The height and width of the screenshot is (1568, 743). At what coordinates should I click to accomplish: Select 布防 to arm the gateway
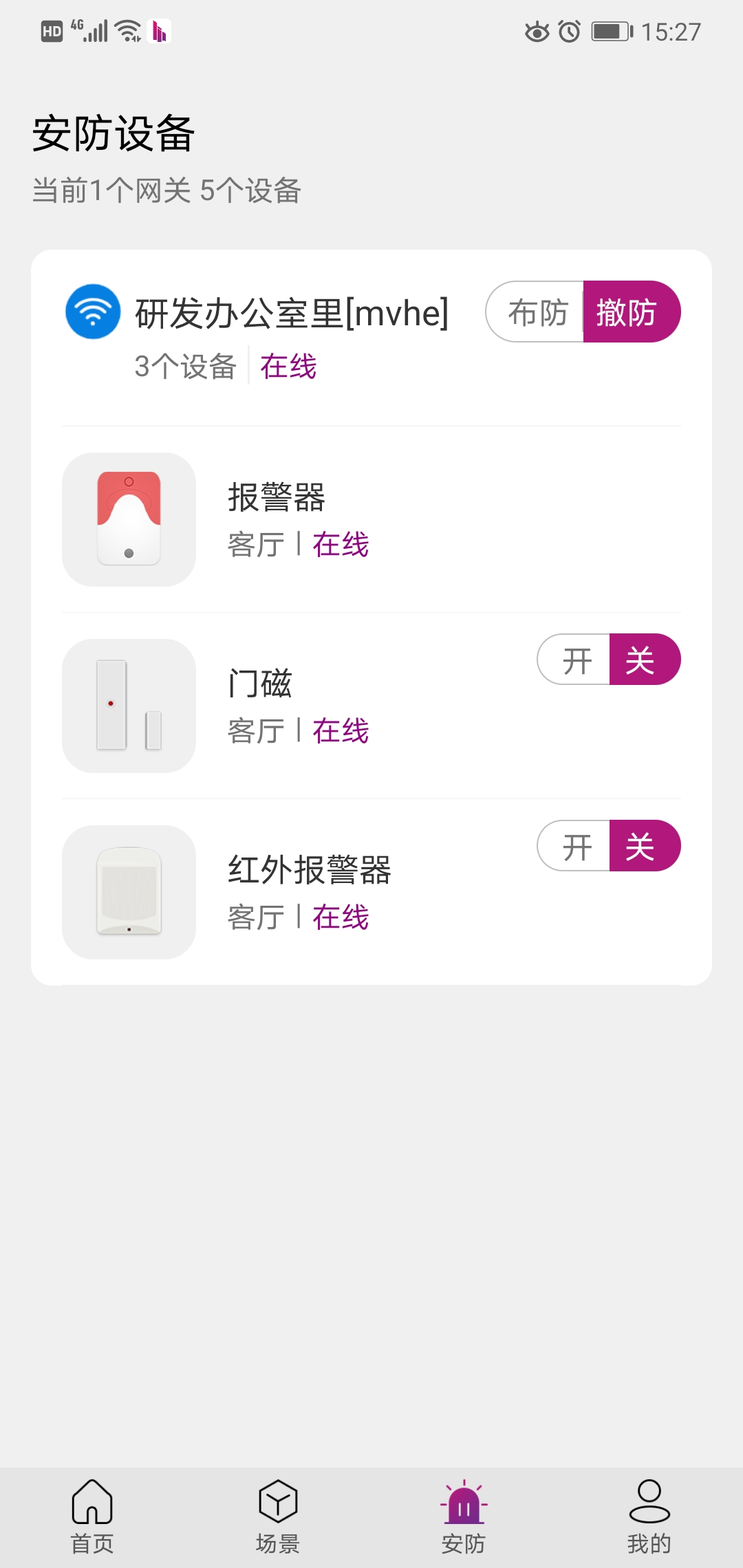point(536,312)
